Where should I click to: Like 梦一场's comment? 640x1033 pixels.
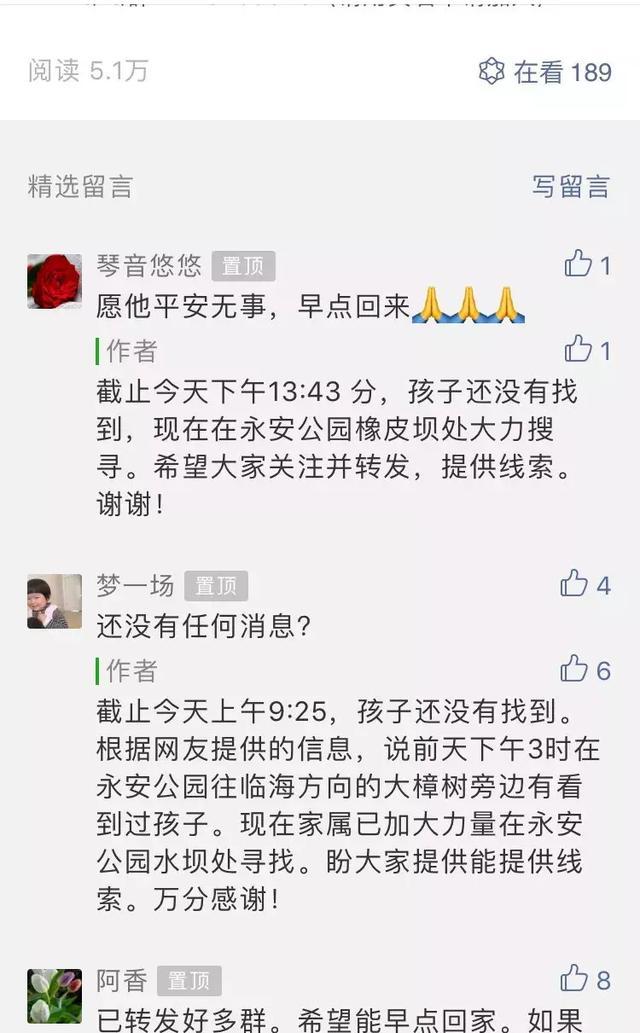coord(575,584)
